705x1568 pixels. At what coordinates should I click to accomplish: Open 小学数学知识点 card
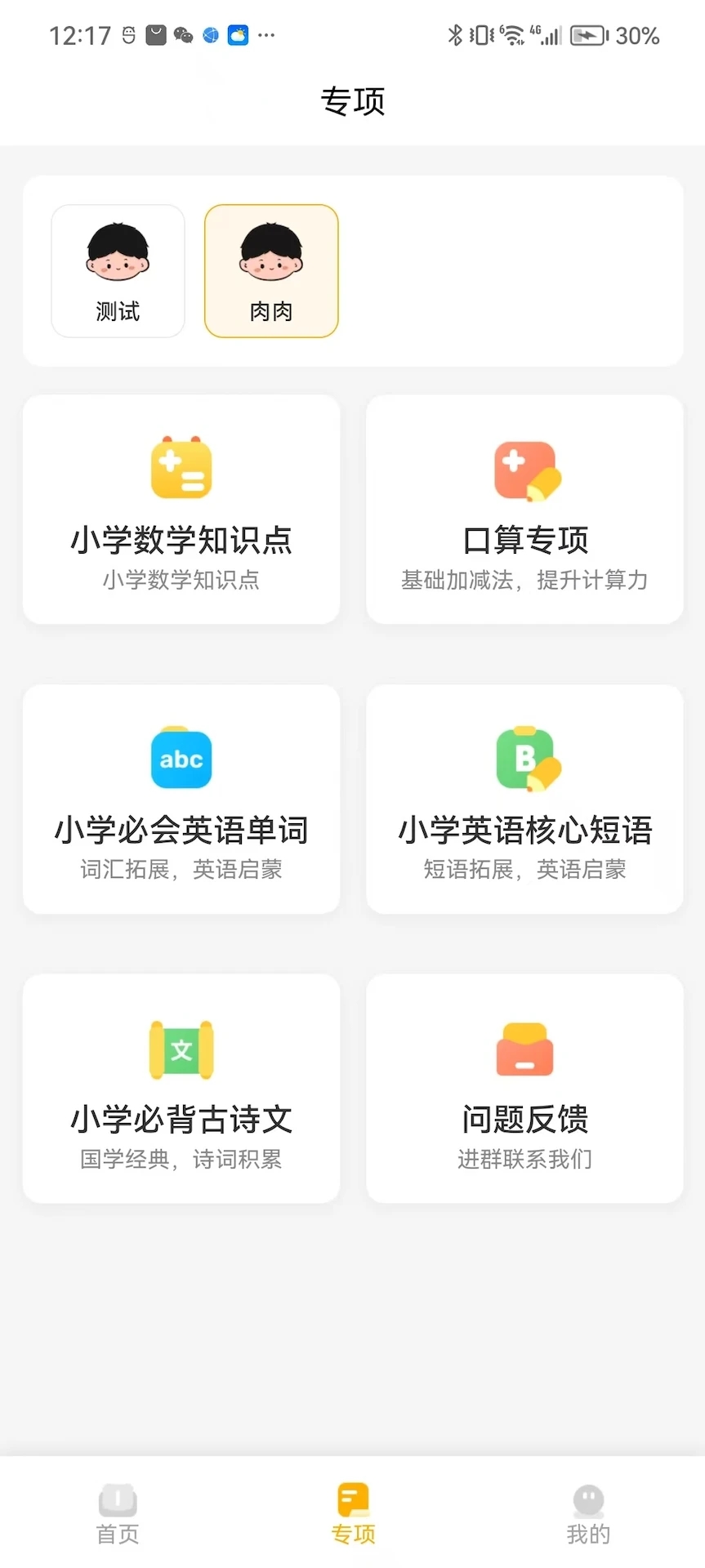pos(181,510)
